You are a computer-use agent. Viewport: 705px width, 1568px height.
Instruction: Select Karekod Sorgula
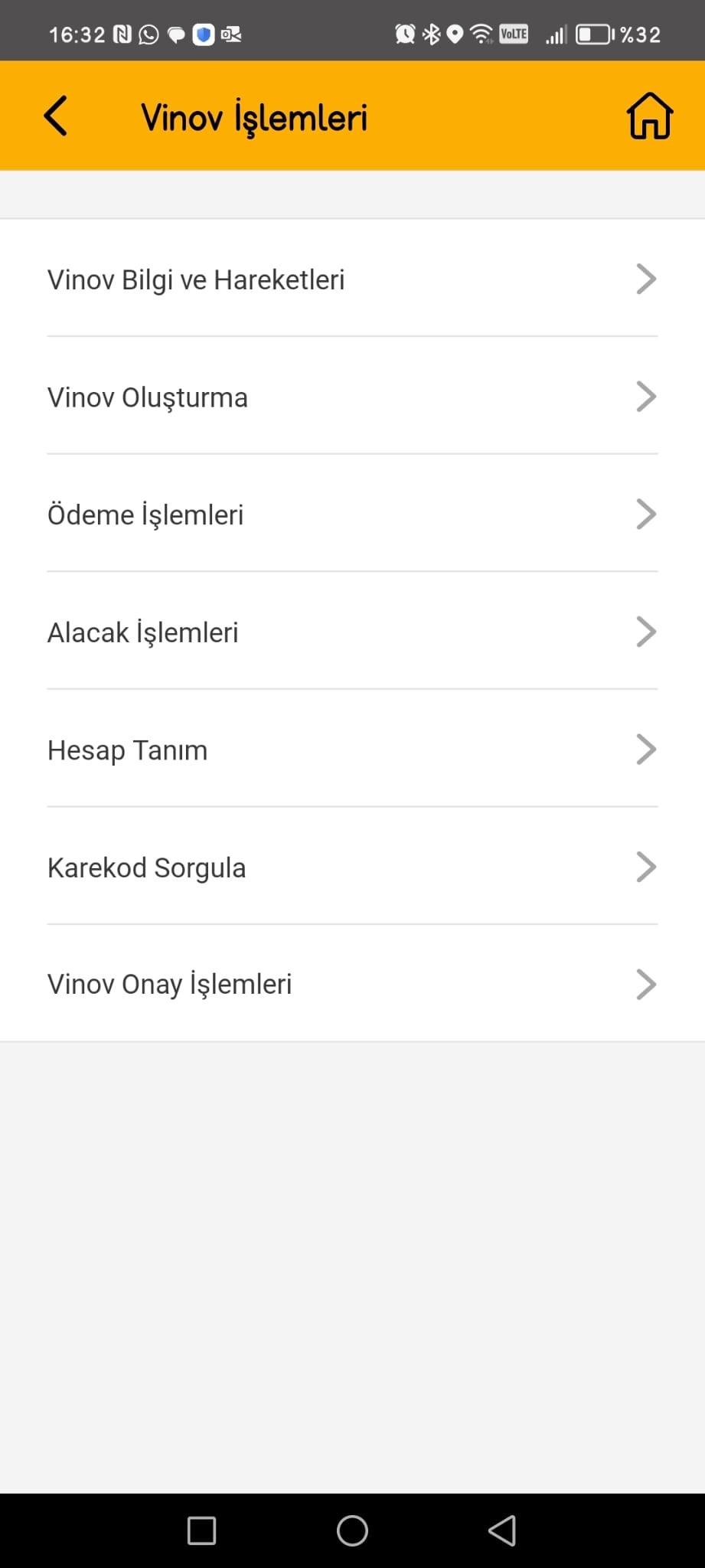pyautogui.click(x=352, y=867)
